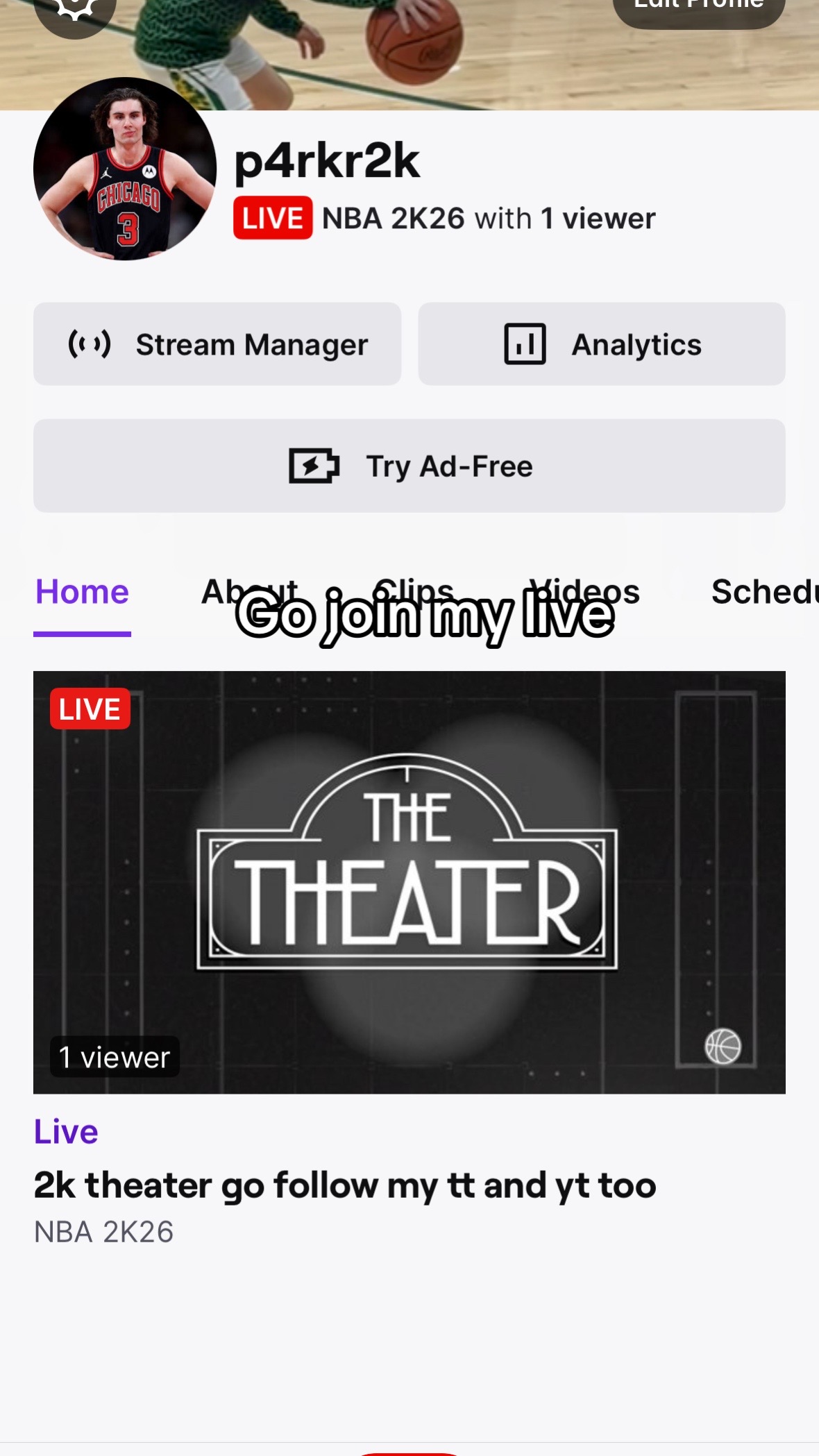Switch to the Videos tab
Viewport: 819px width, 1456px height.
pyautogui.click(x=584, y=591)
